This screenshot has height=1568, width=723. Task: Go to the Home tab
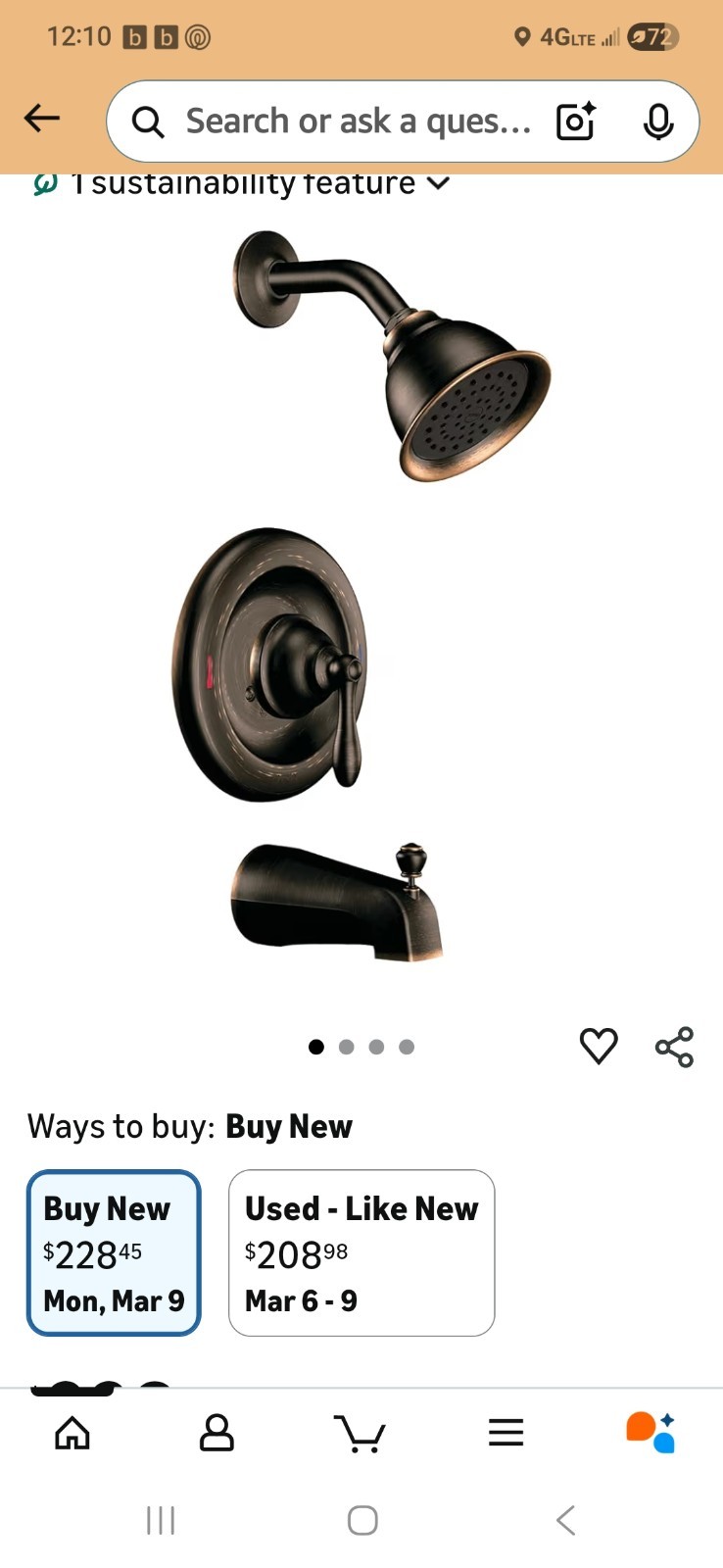click(72, 1434)
